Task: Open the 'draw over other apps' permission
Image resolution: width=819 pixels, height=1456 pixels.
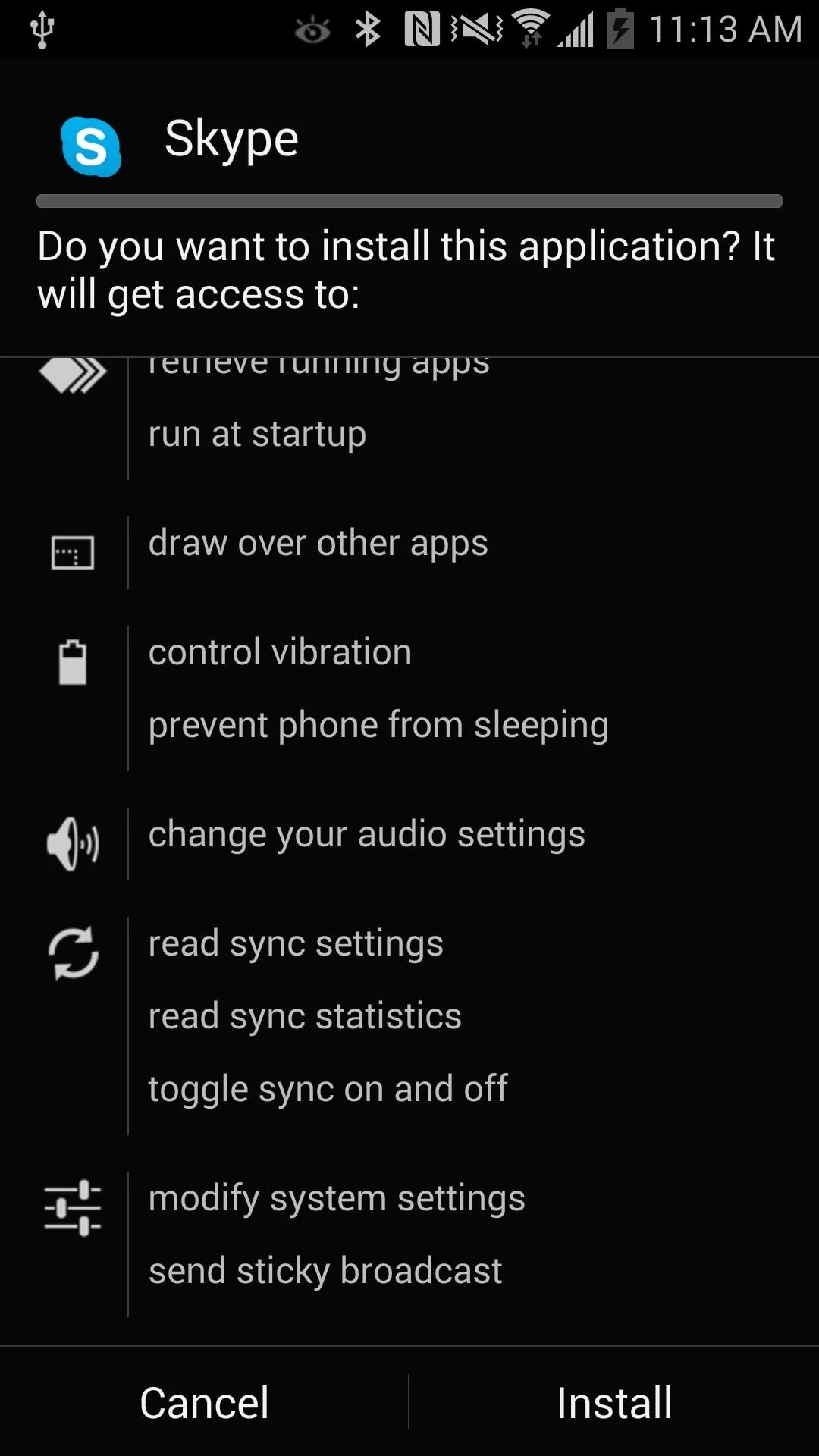Action: [318, 544]
